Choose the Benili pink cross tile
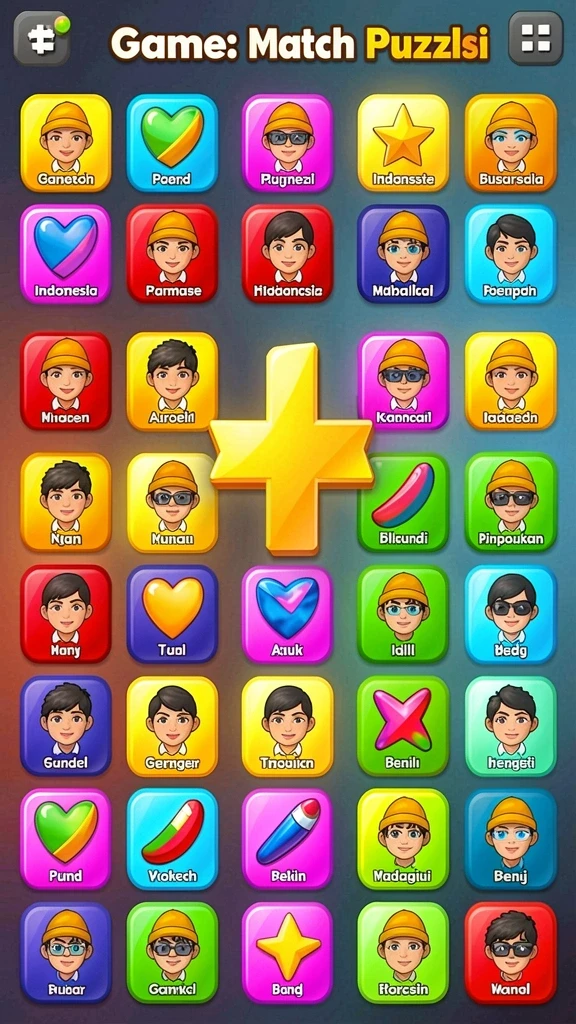The width and height of the screenshot is (576, 1024). (403, 726)
